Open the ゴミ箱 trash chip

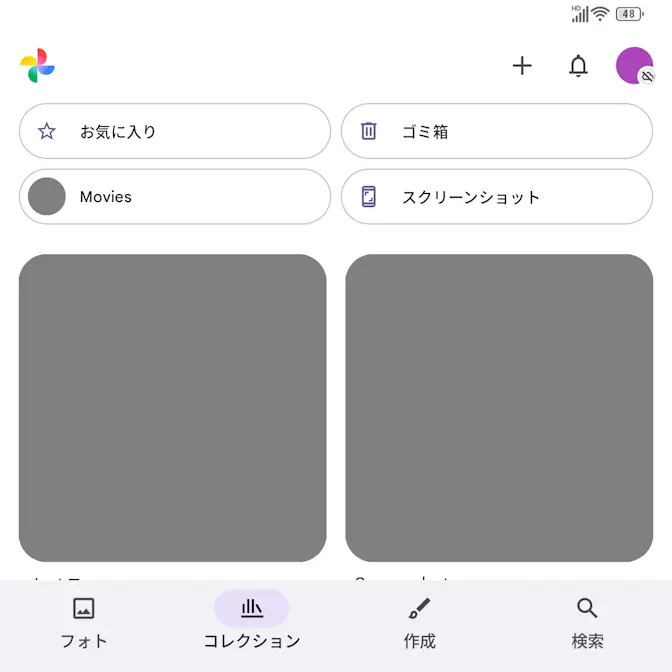pyautogui.click(x=497, y=131)
